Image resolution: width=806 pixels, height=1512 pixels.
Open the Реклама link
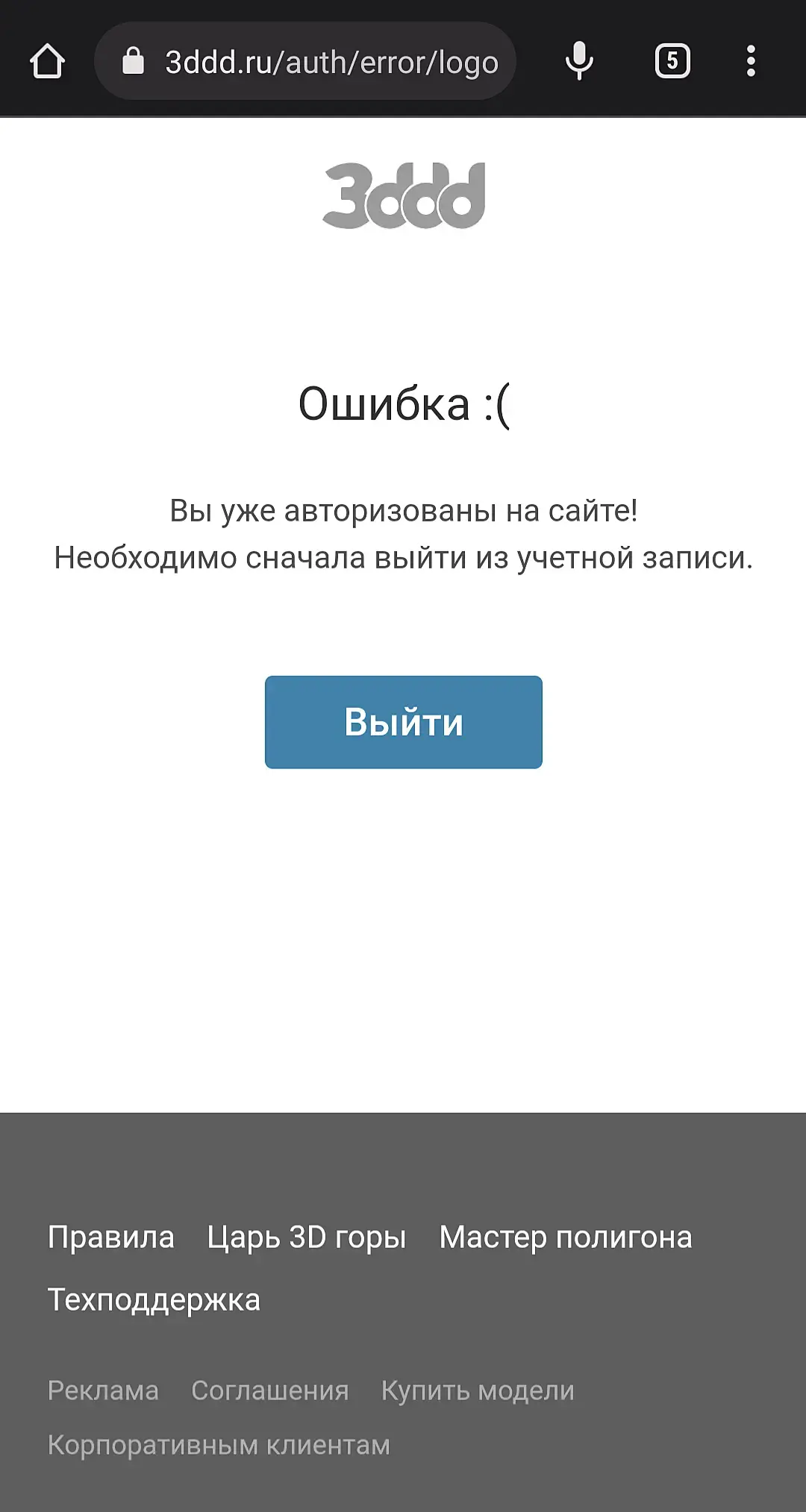[x=103, y=1390]
